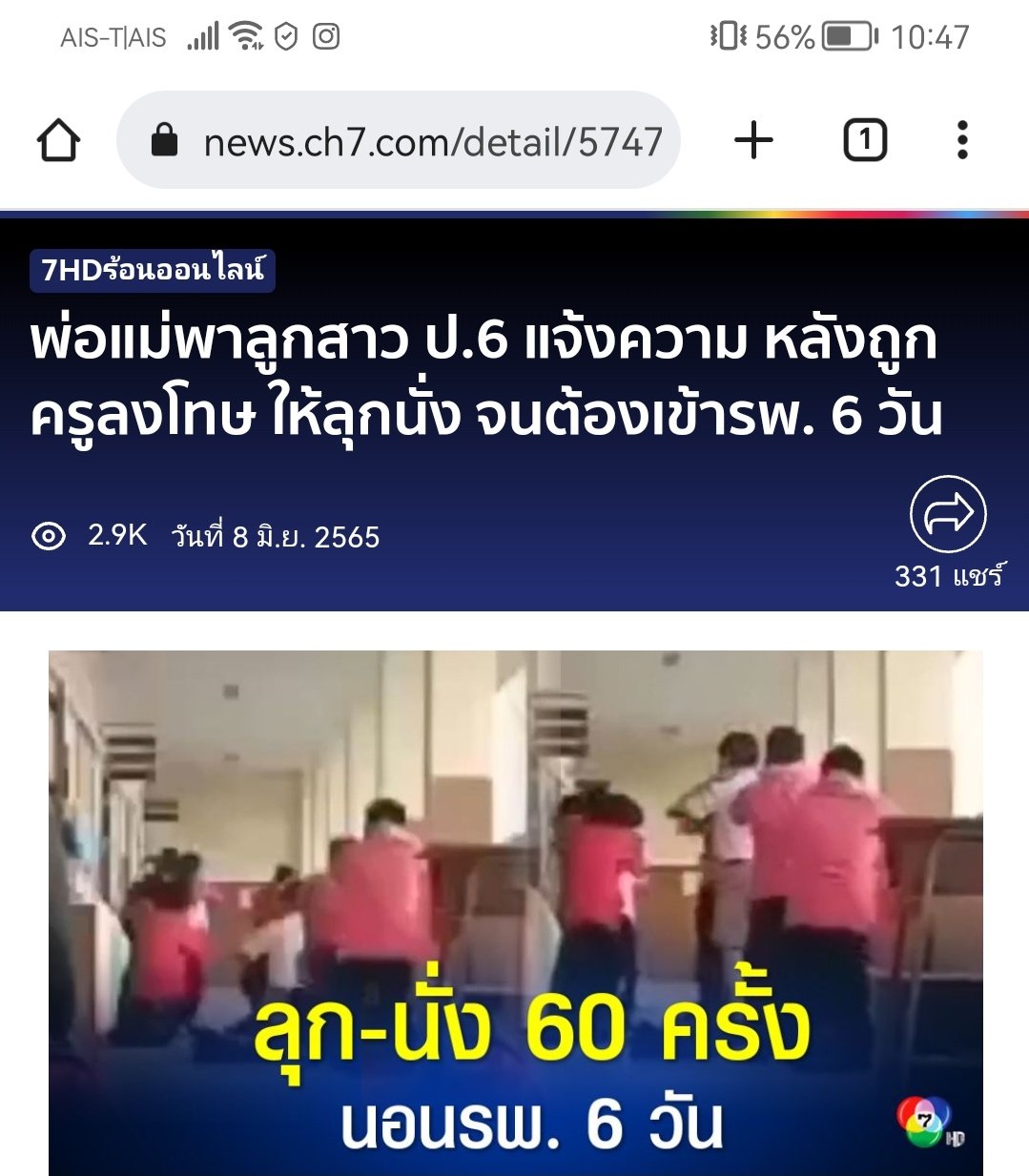Screen dimensions: 1029x1176
Task: Open a new browser tab
Action: pyautogui.click(x=753, y=141)
